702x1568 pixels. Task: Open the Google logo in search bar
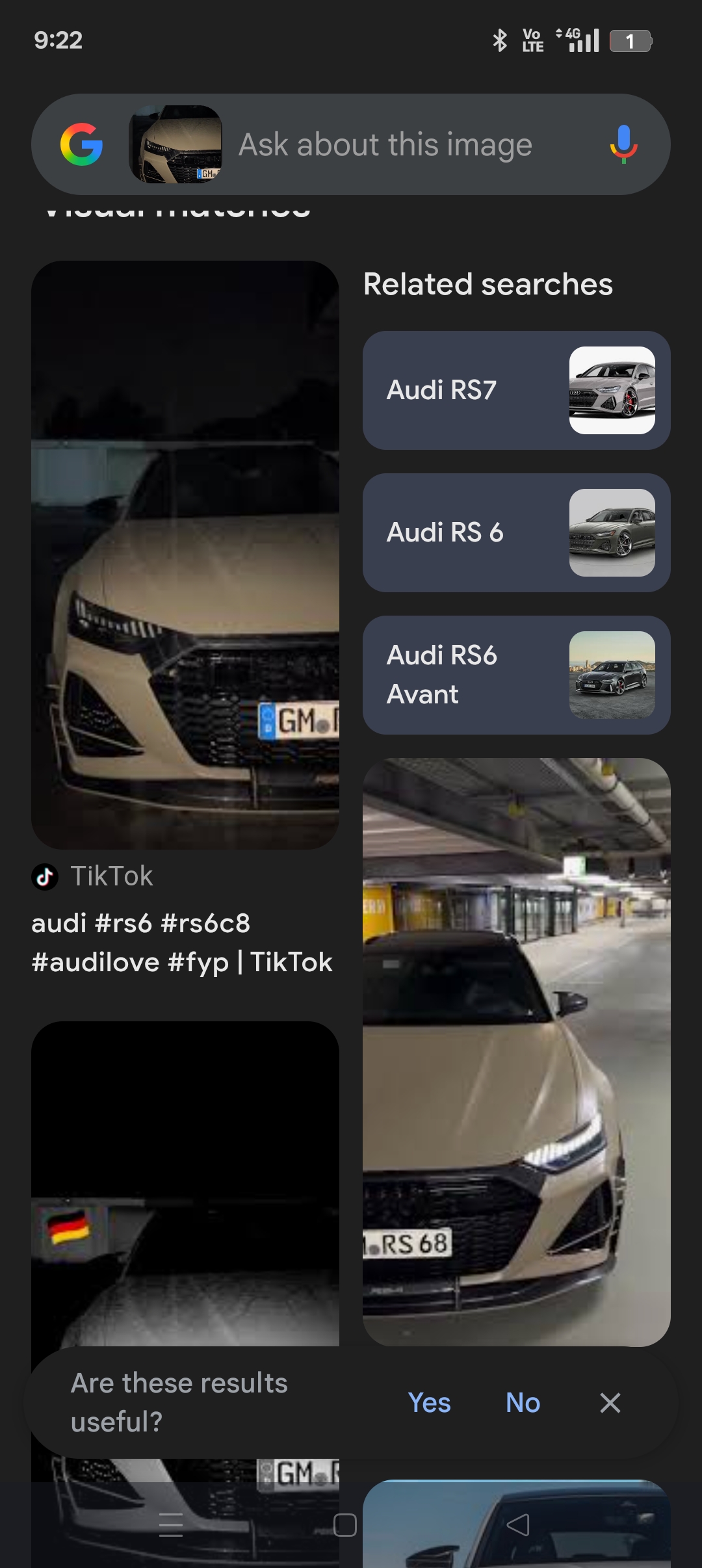[x=81, y=144]
